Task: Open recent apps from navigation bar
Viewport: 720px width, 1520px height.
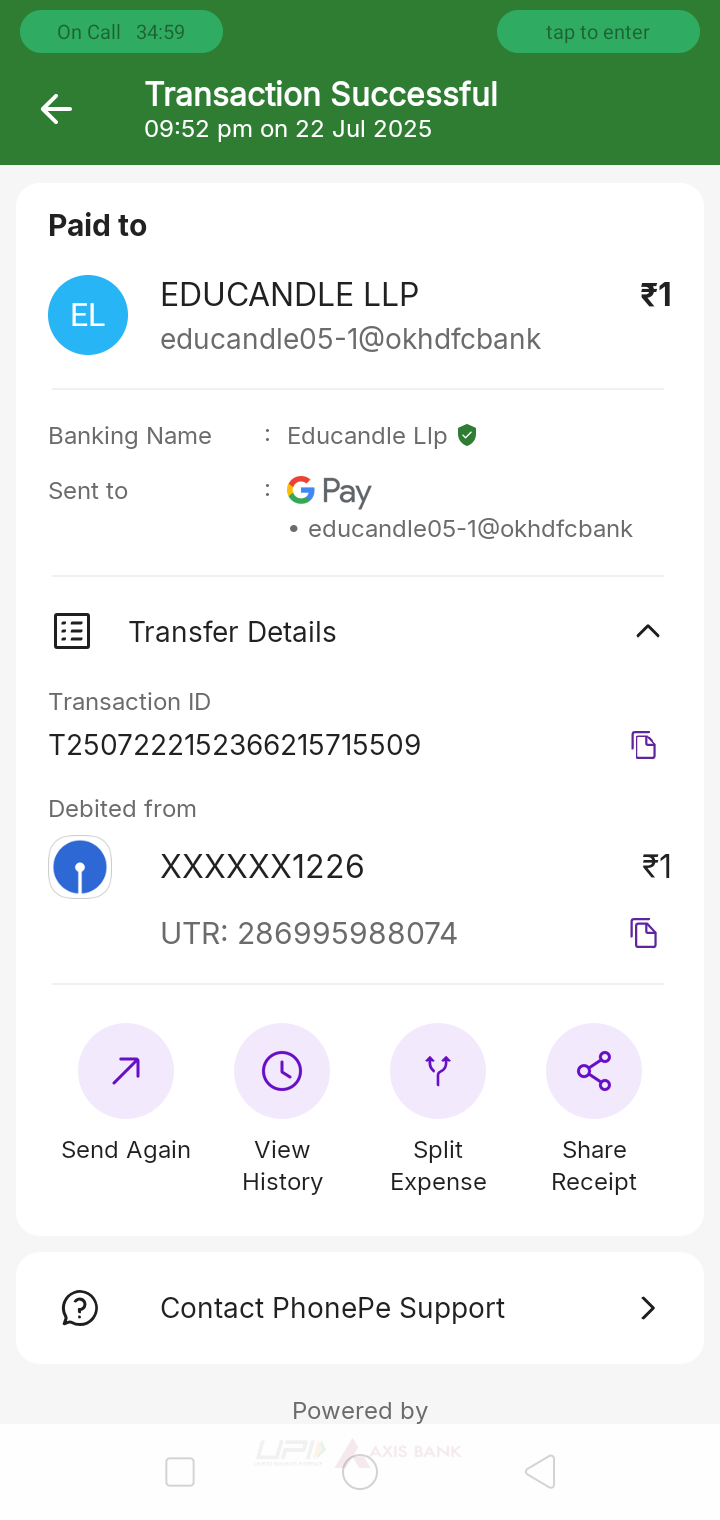Action: click(180, 1472)
